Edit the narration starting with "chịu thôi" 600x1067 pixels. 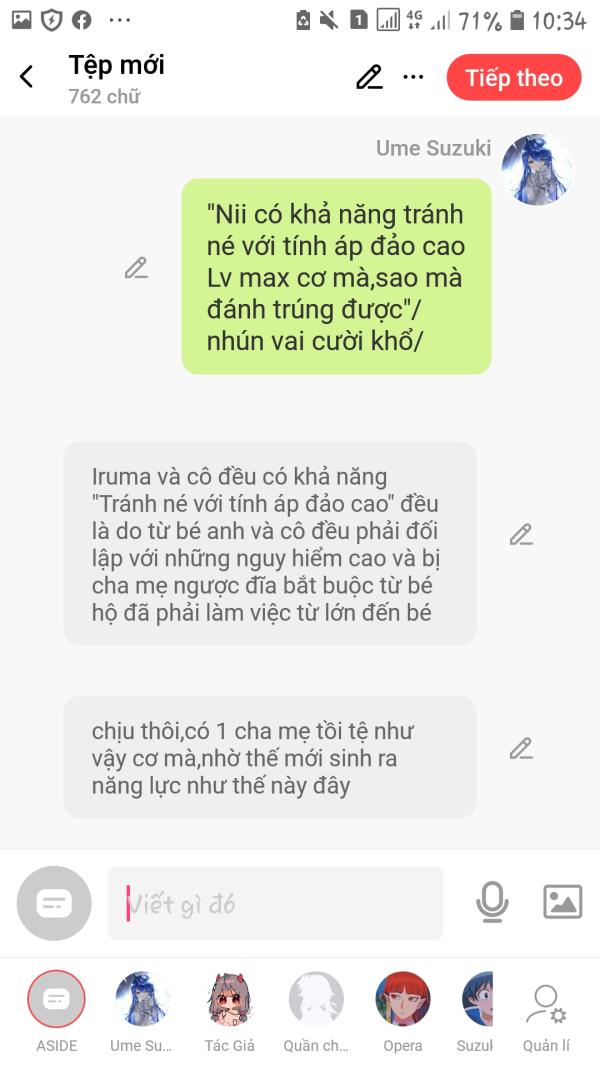tap(521, 749)
